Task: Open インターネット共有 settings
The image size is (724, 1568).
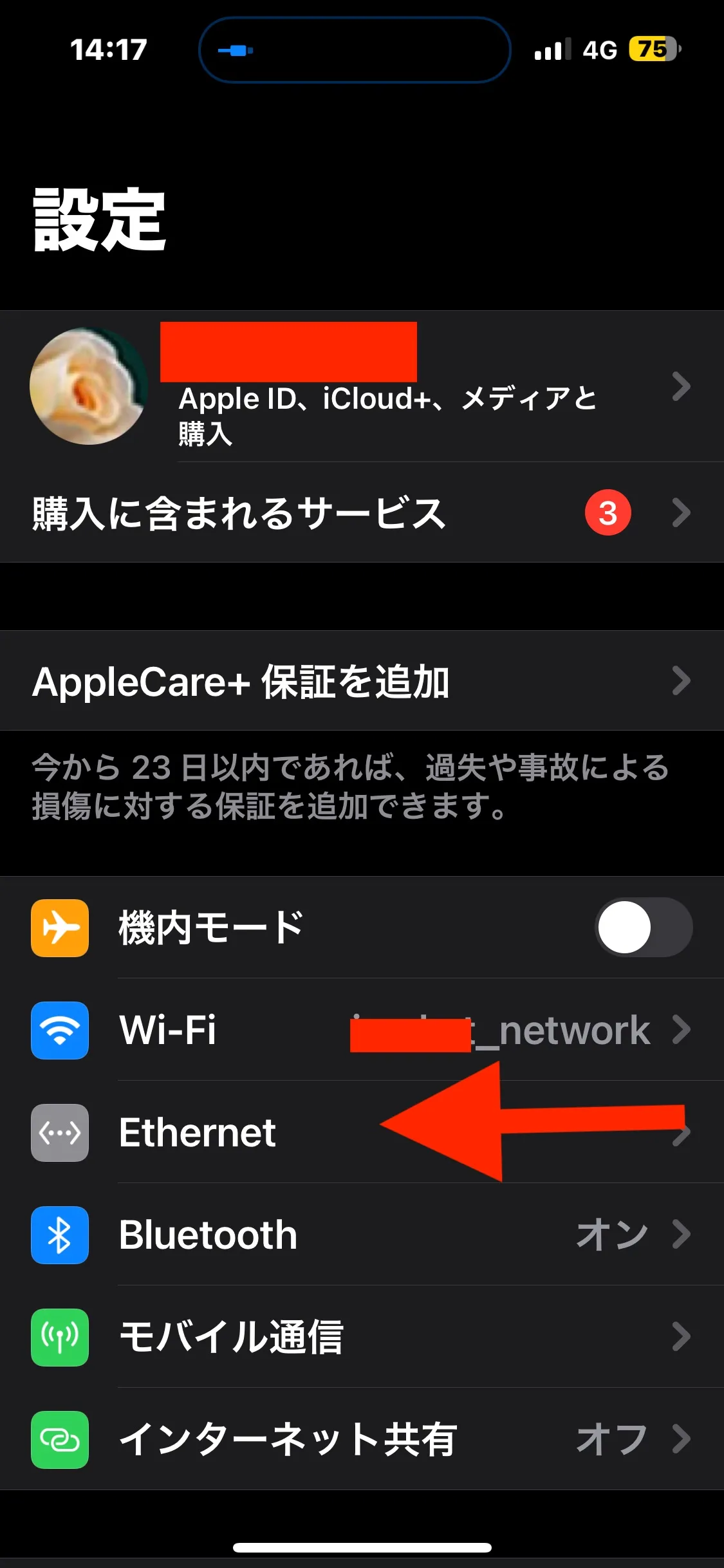Action: (360, 1439)
